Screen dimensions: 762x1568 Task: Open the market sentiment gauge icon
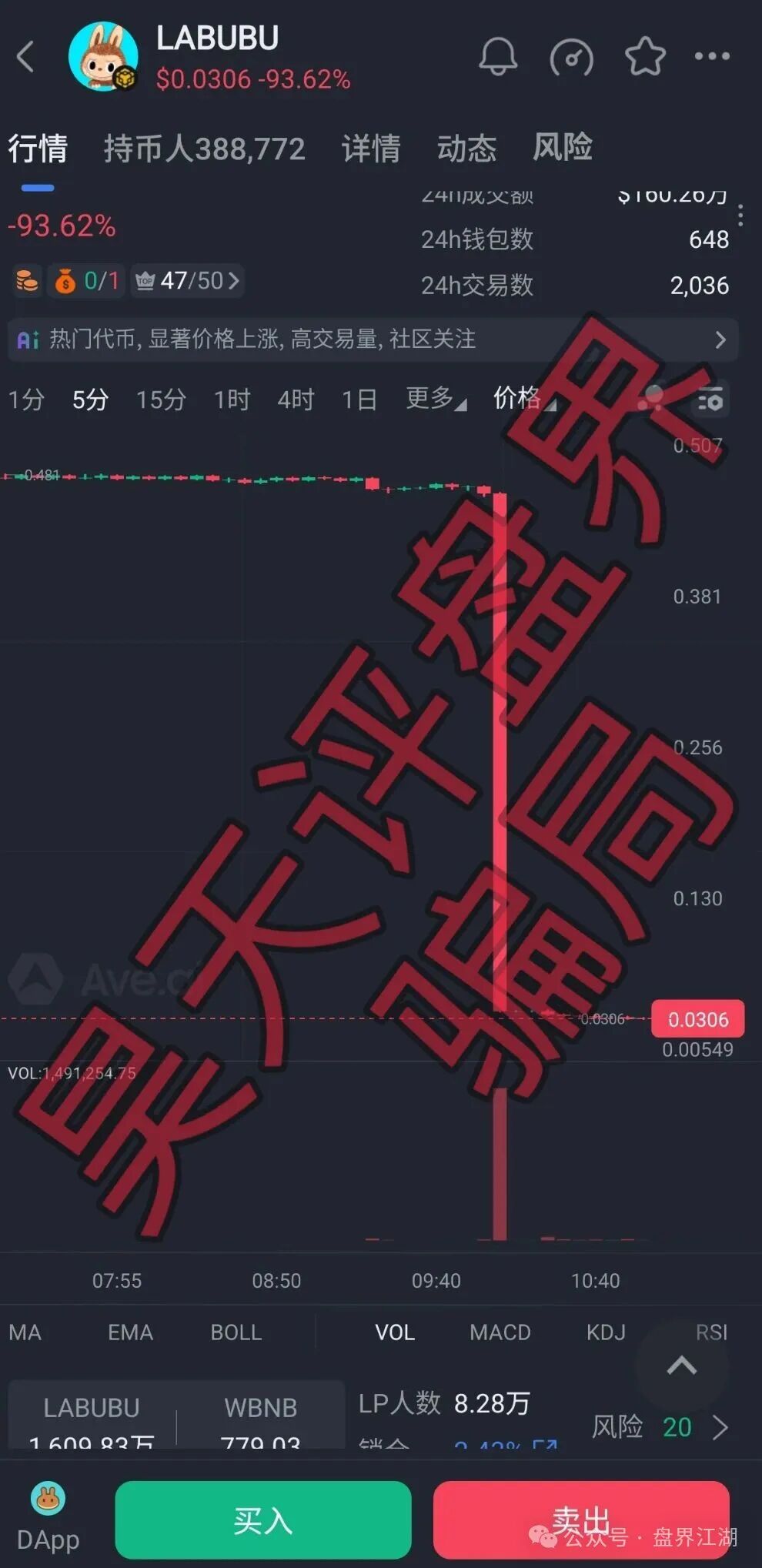(570, 56)
